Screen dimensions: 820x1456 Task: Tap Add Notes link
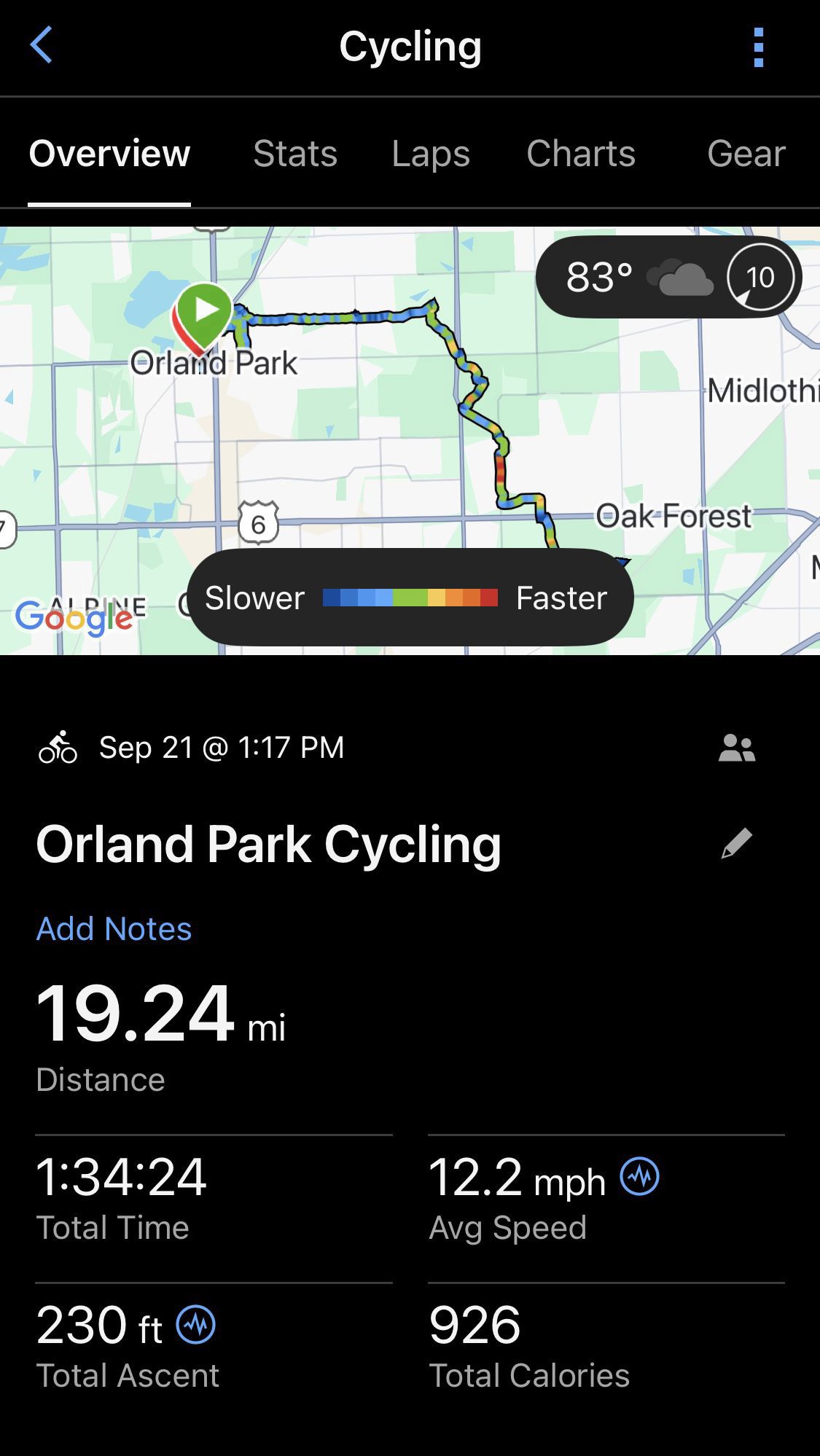click(114, 929)
